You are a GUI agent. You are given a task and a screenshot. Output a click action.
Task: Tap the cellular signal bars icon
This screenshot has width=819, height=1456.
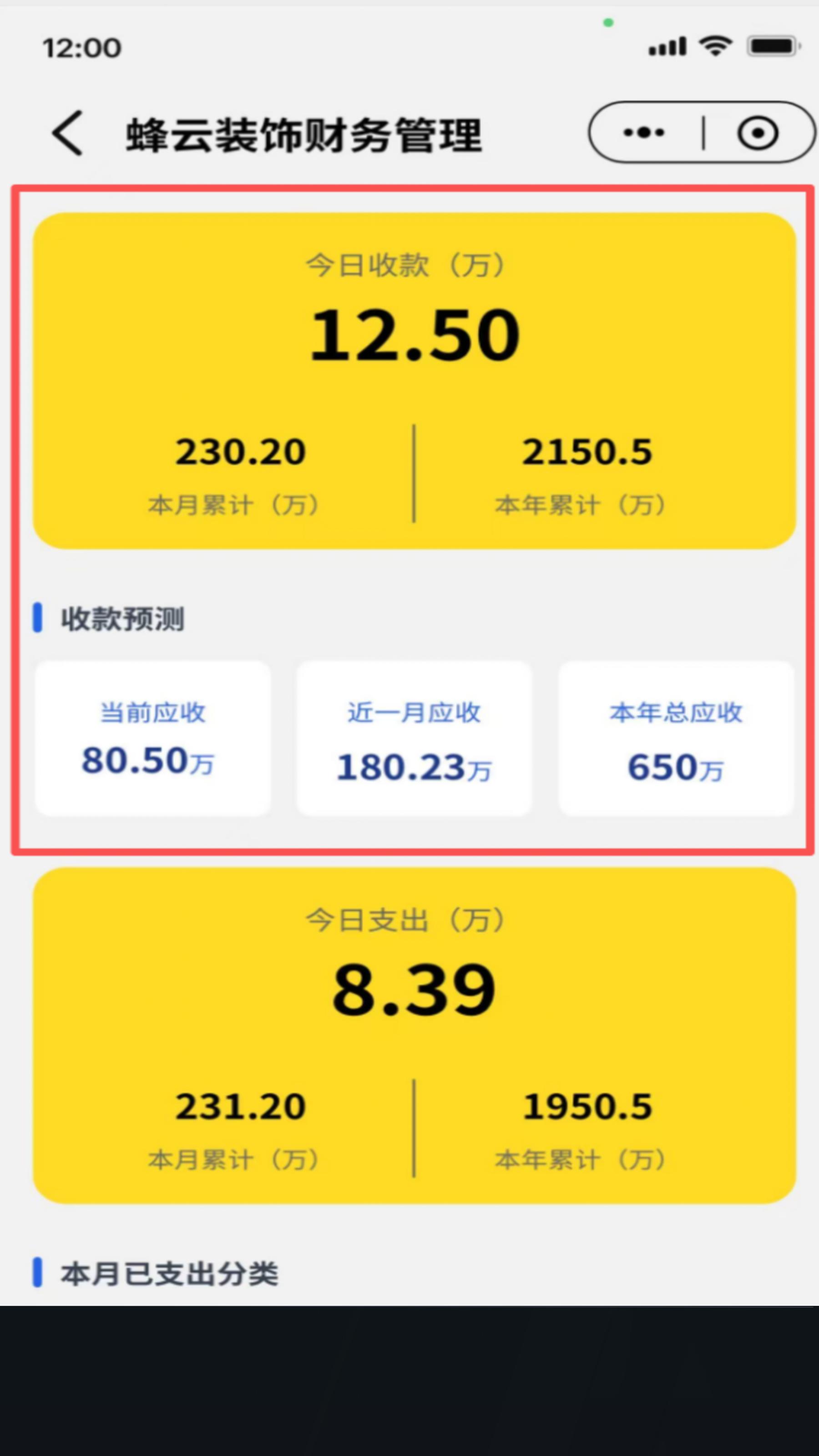667,45
